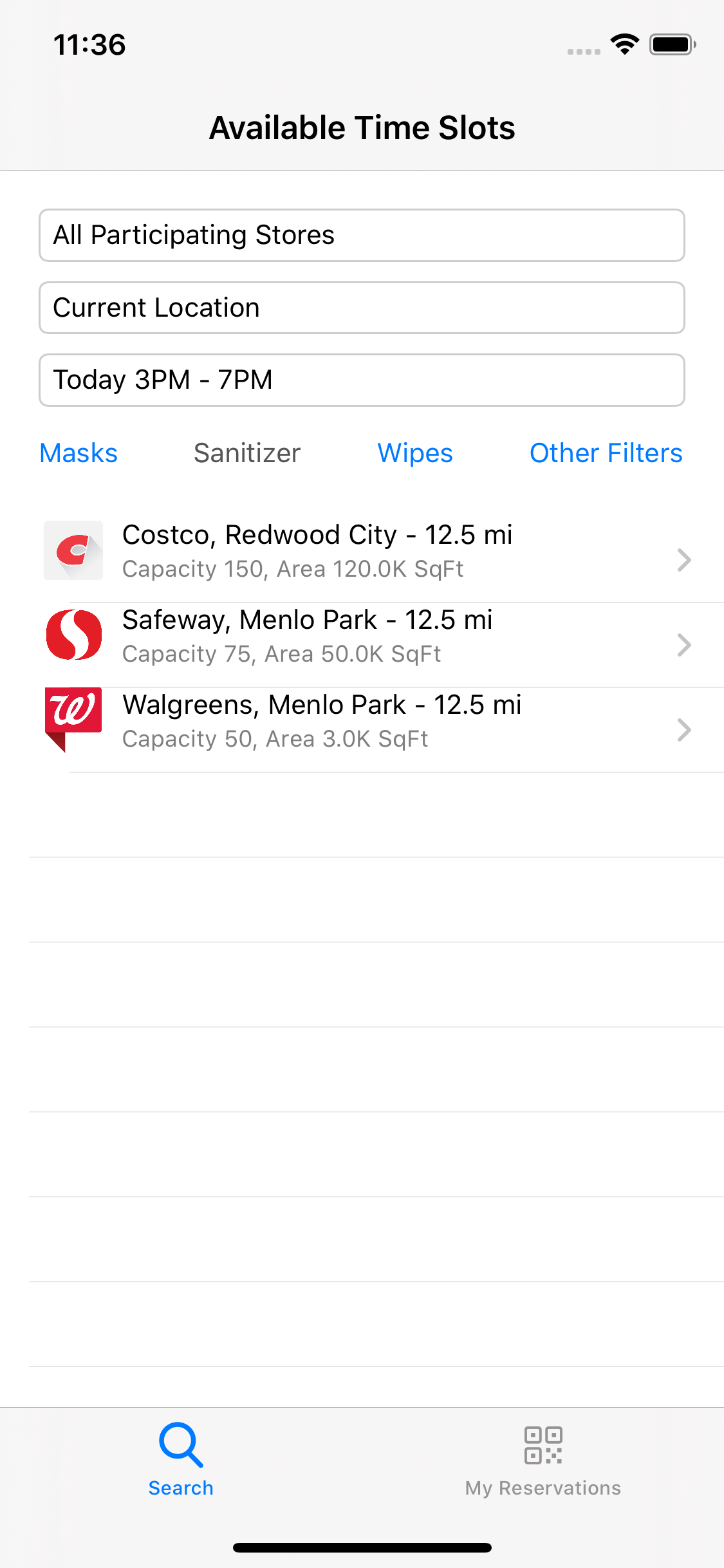Toggle the Masks filter
Image resolution: width=724 pixels, height=1568 pixels.
pyautogui.click(x=79, y=453)
